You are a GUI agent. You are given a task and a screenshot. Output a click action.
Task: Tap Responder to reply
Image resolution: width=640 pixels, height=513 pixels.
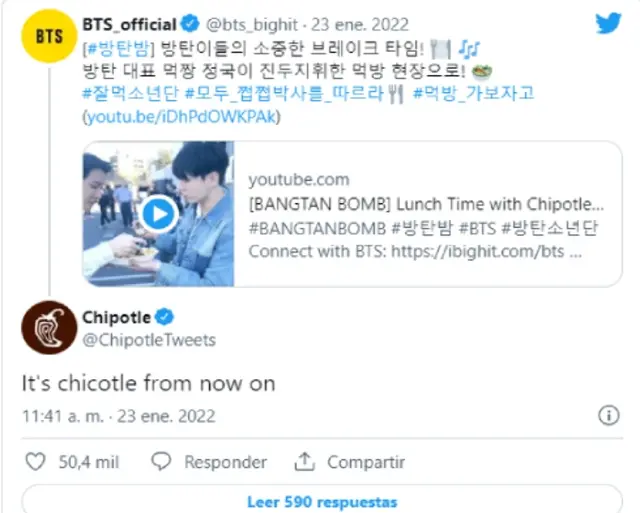point(210,462)
